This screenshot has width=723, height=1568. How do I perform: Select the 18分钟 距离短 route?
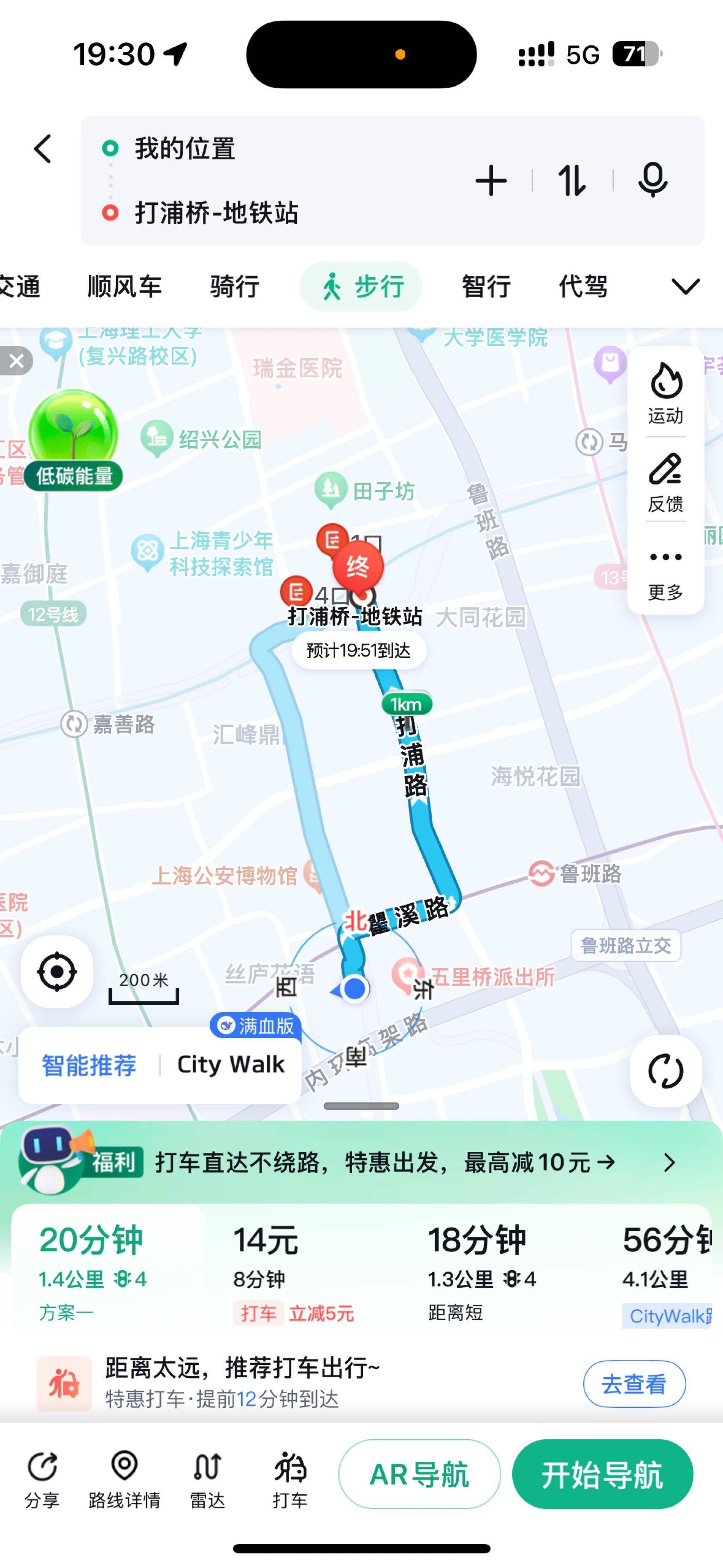(x=481, y=1272)
